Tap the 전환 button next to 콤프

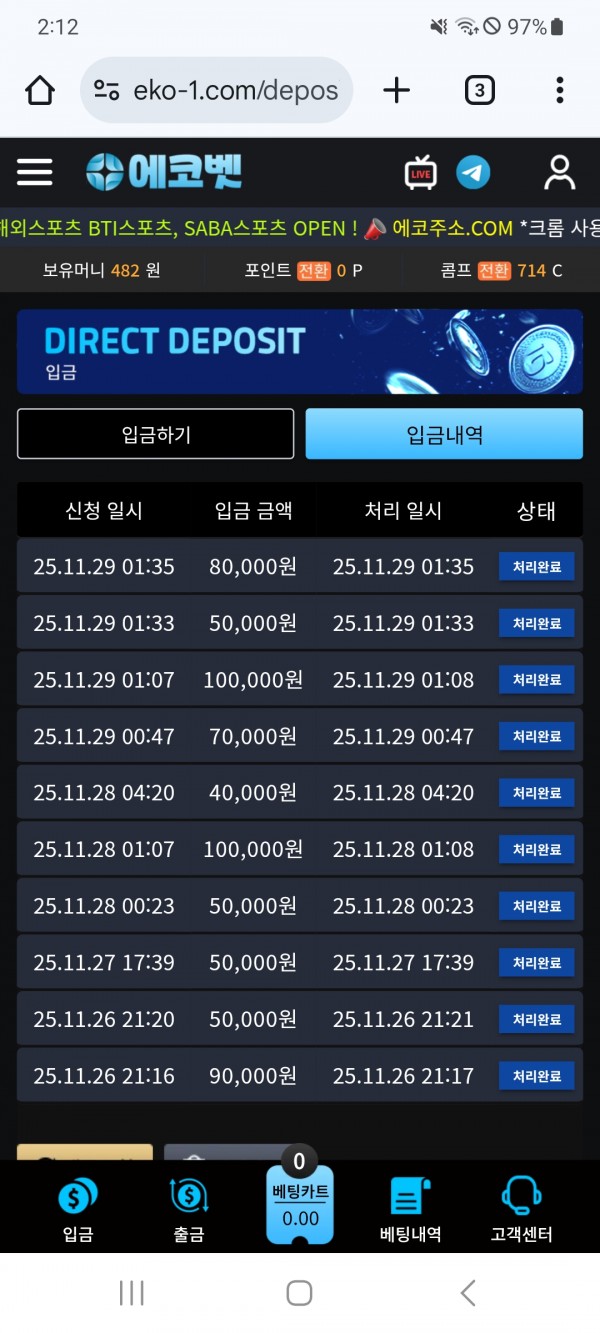pyautogui.click(x=494, y=270)
